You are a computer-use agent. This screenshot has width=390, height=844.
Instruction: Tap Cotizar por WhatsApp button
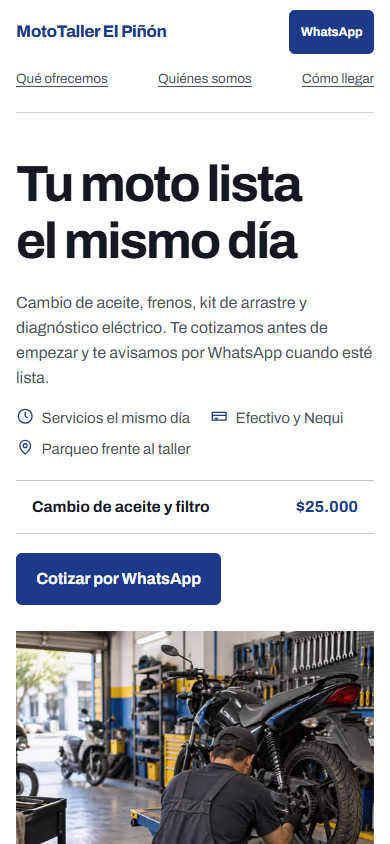point(118,579)
